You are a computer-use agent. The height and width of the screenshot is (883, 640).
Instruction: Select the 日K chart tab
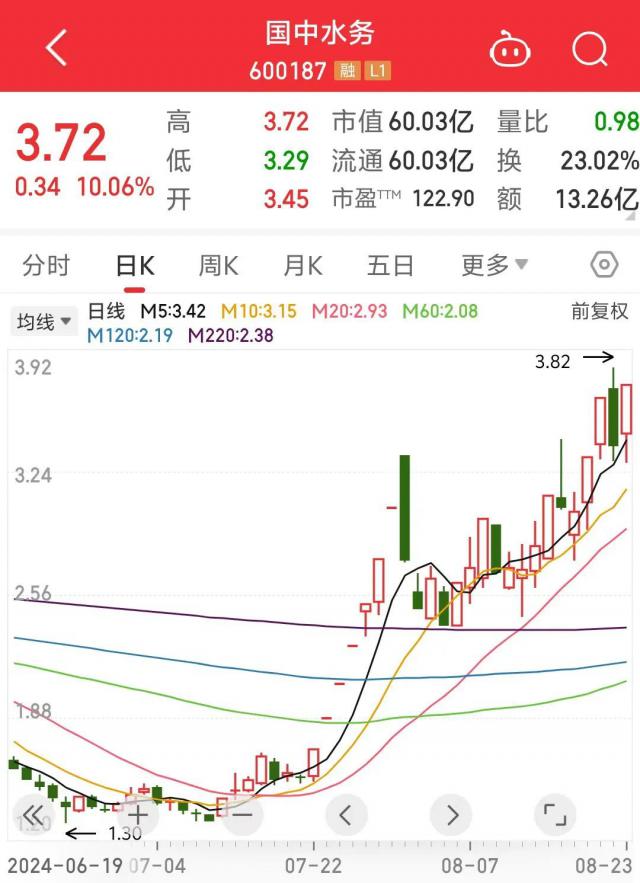135,265
